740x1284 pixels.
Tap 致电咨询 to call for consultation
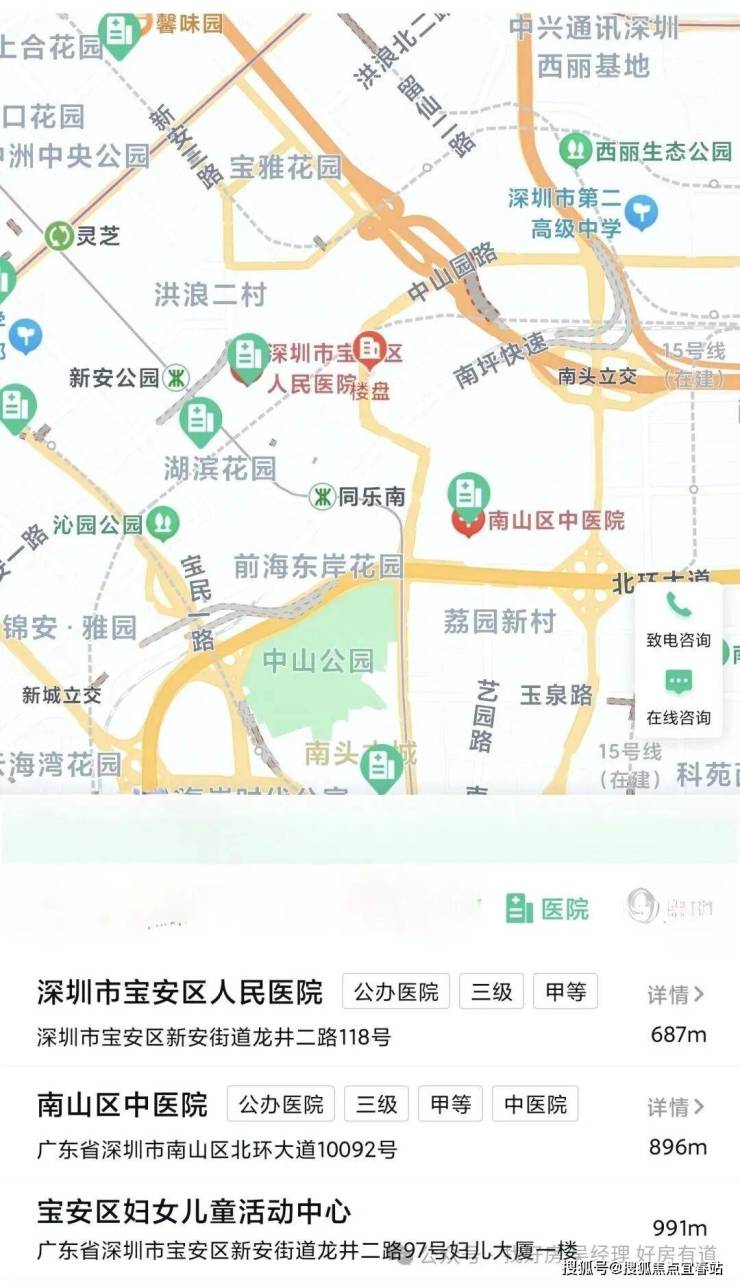point(678,619)
